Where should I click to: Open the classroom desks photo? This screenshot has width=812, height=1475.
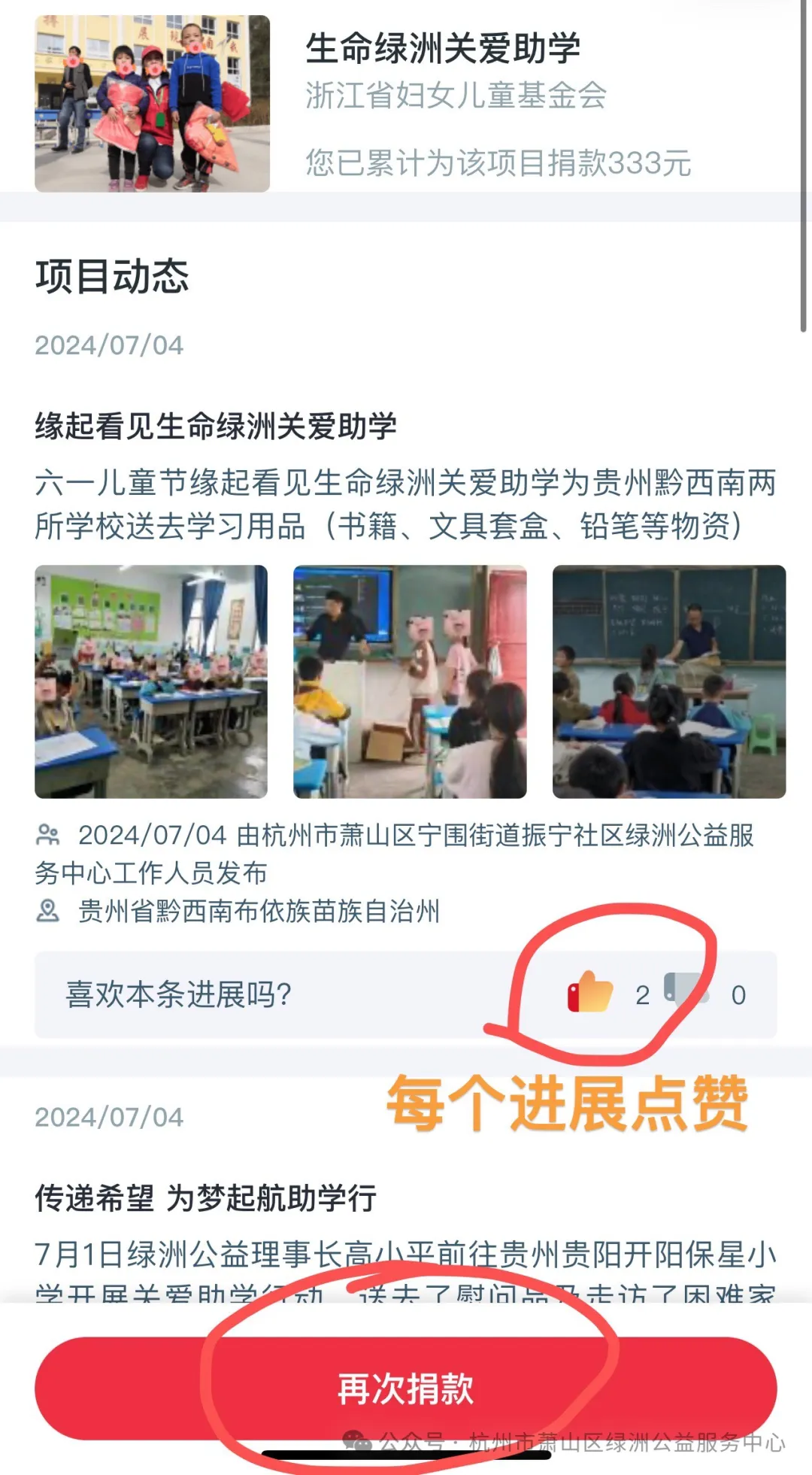151,681
